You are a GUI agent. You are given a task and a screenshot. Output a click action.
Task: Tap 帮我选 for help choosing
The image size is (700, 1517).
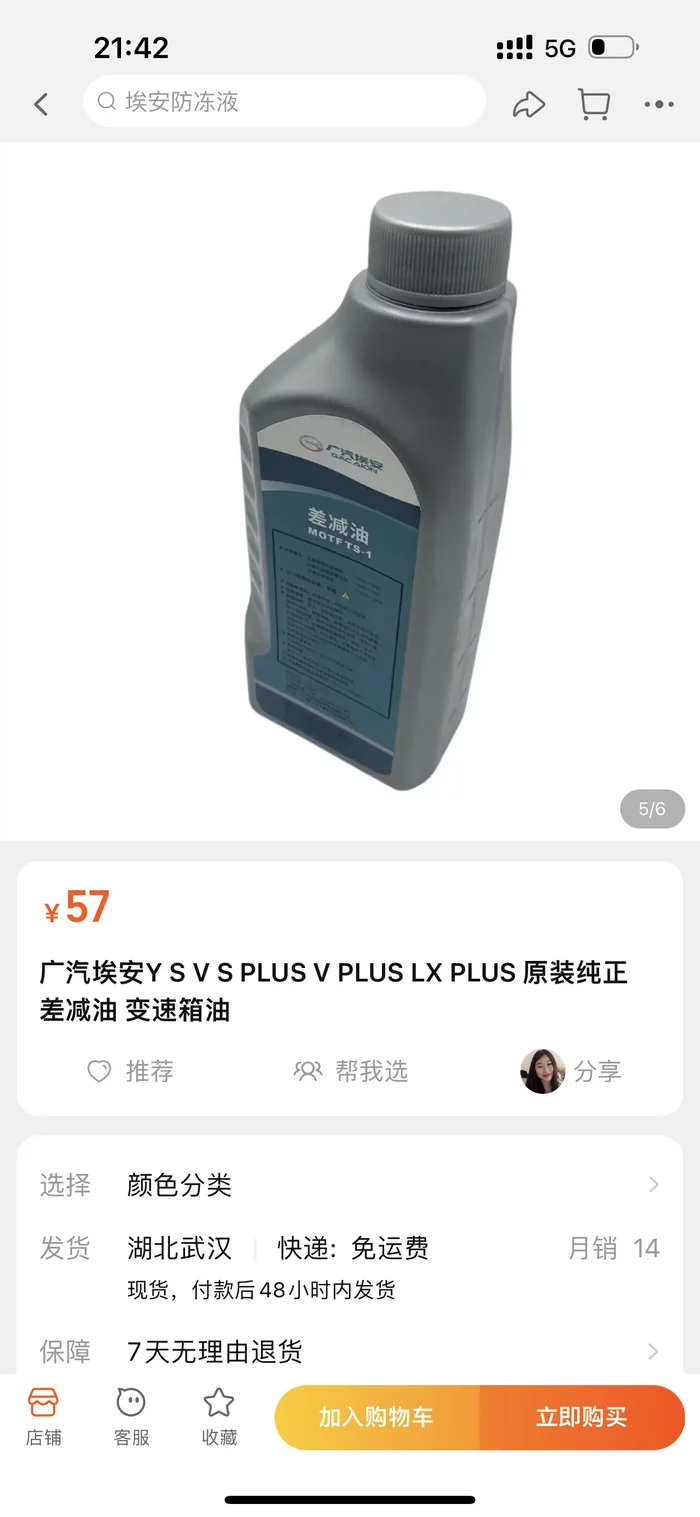tap(351, 1071)
